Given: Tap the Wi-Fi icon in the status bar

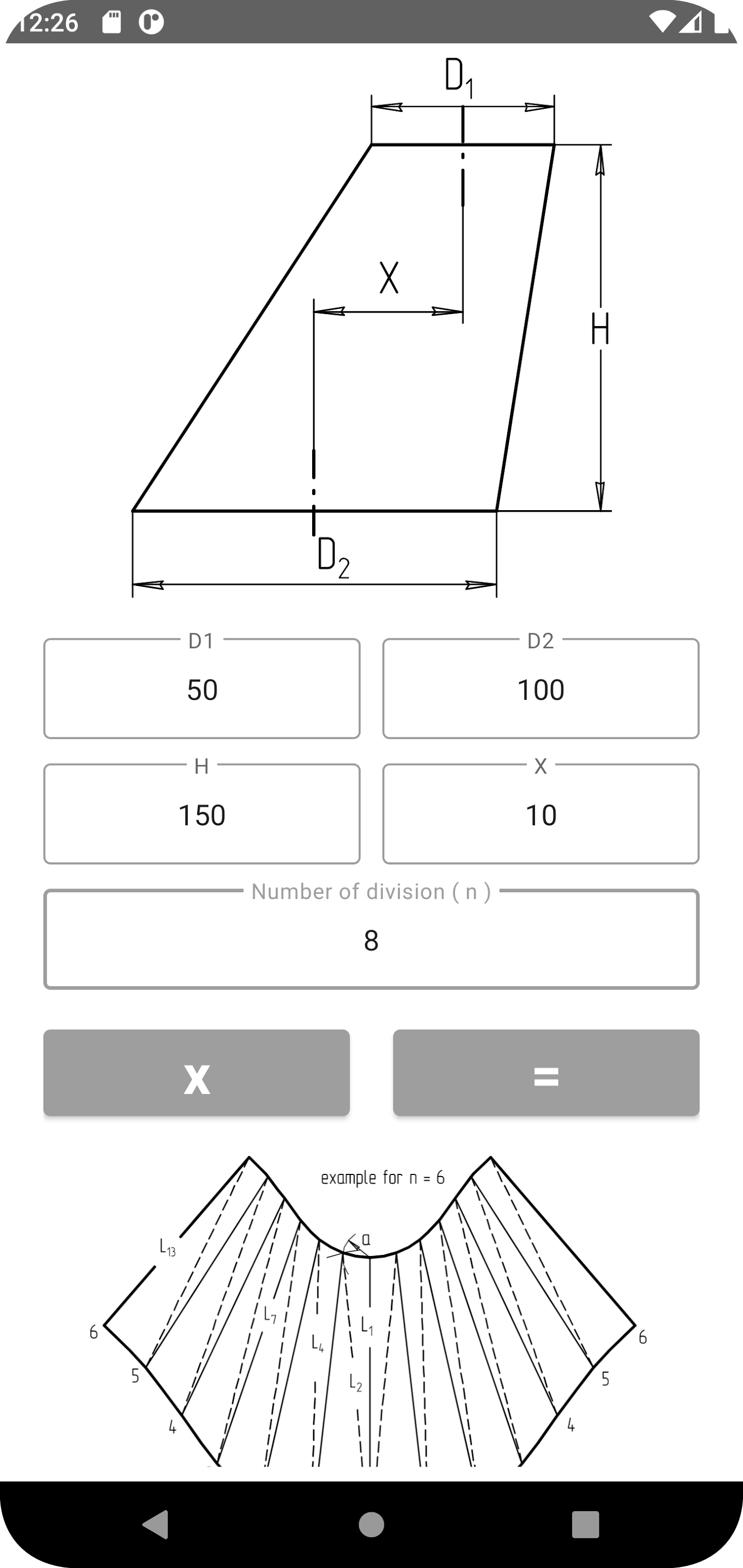Looking at the screenshot, I should pos(662,22).
